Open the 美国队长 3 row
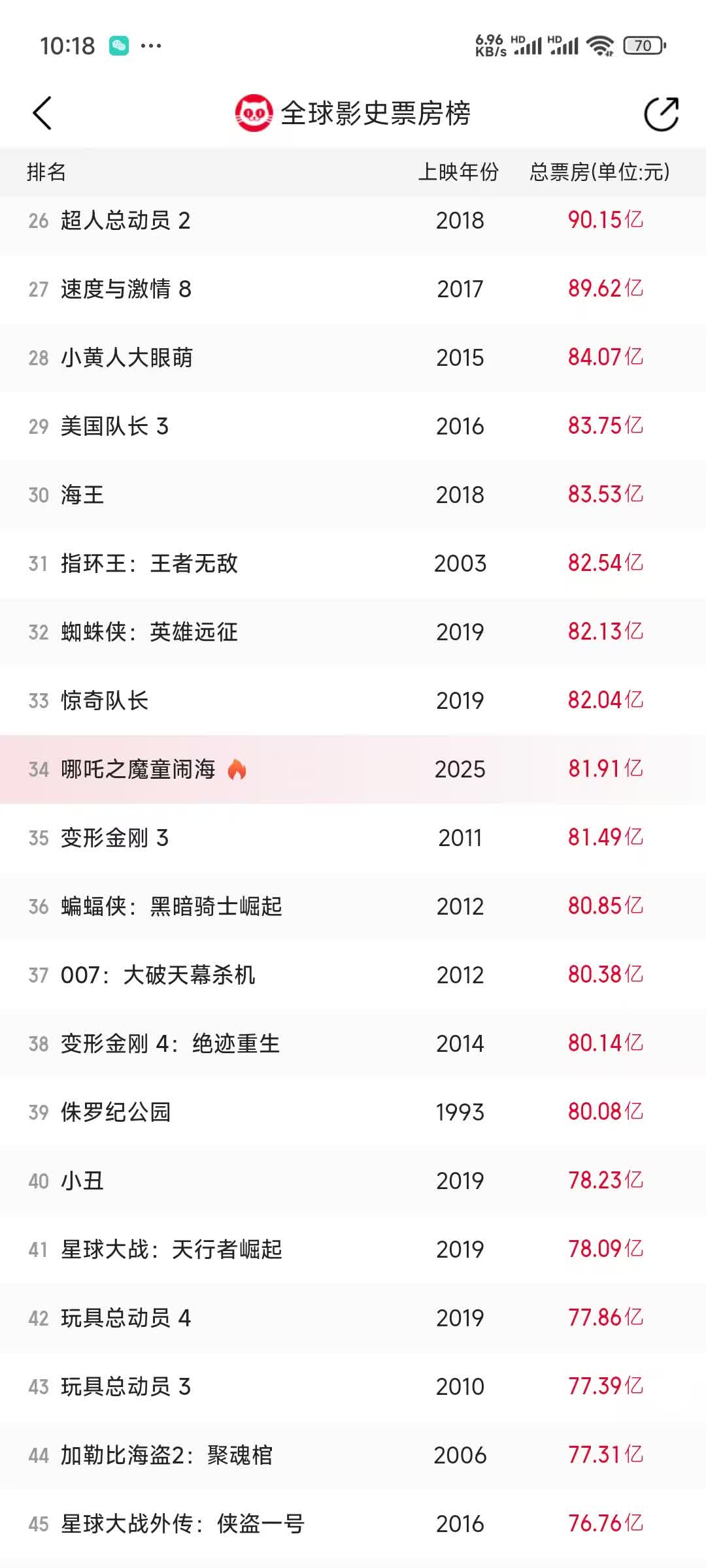The image size is (706, 1568). pyautogui.click(x=353, y=426)
